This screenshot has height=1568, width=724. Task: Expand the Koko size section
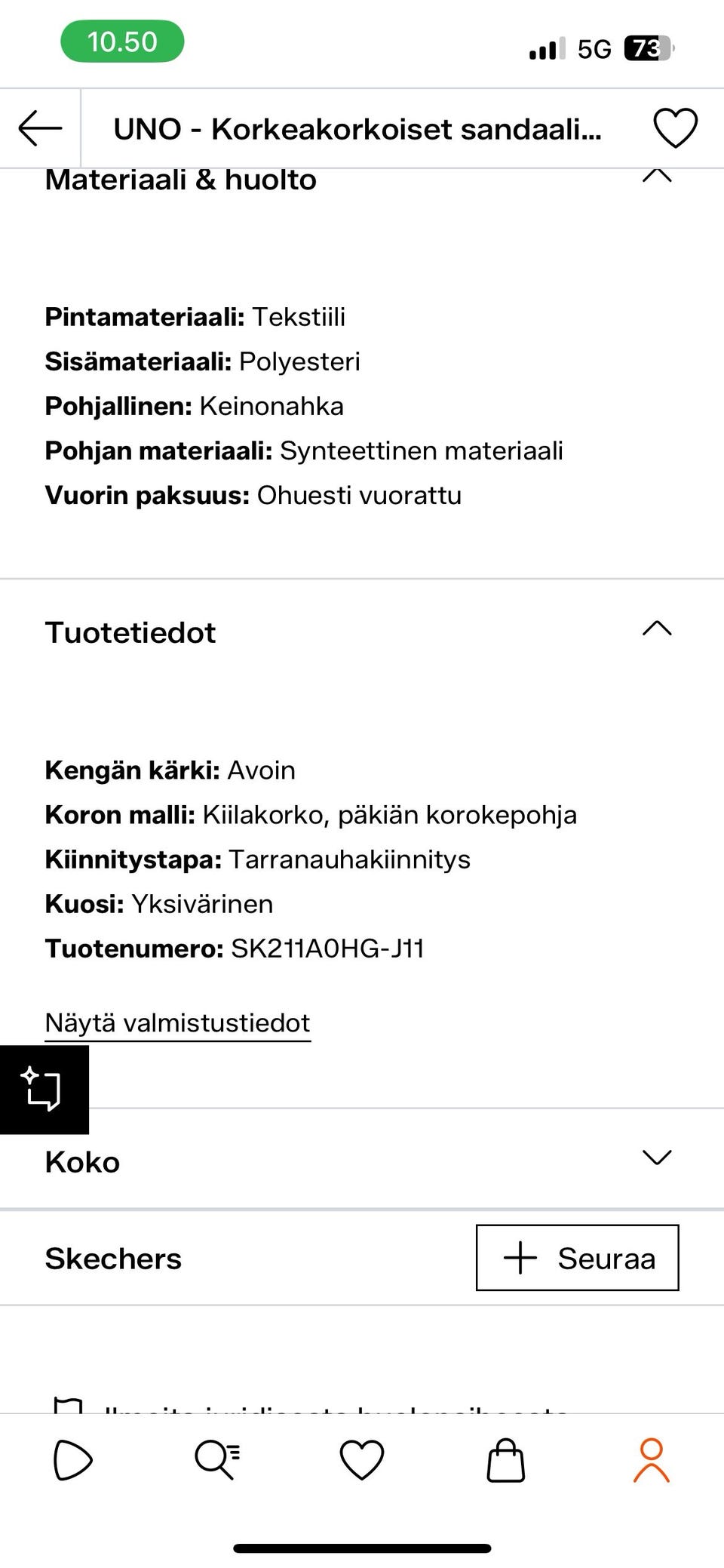657,1157
